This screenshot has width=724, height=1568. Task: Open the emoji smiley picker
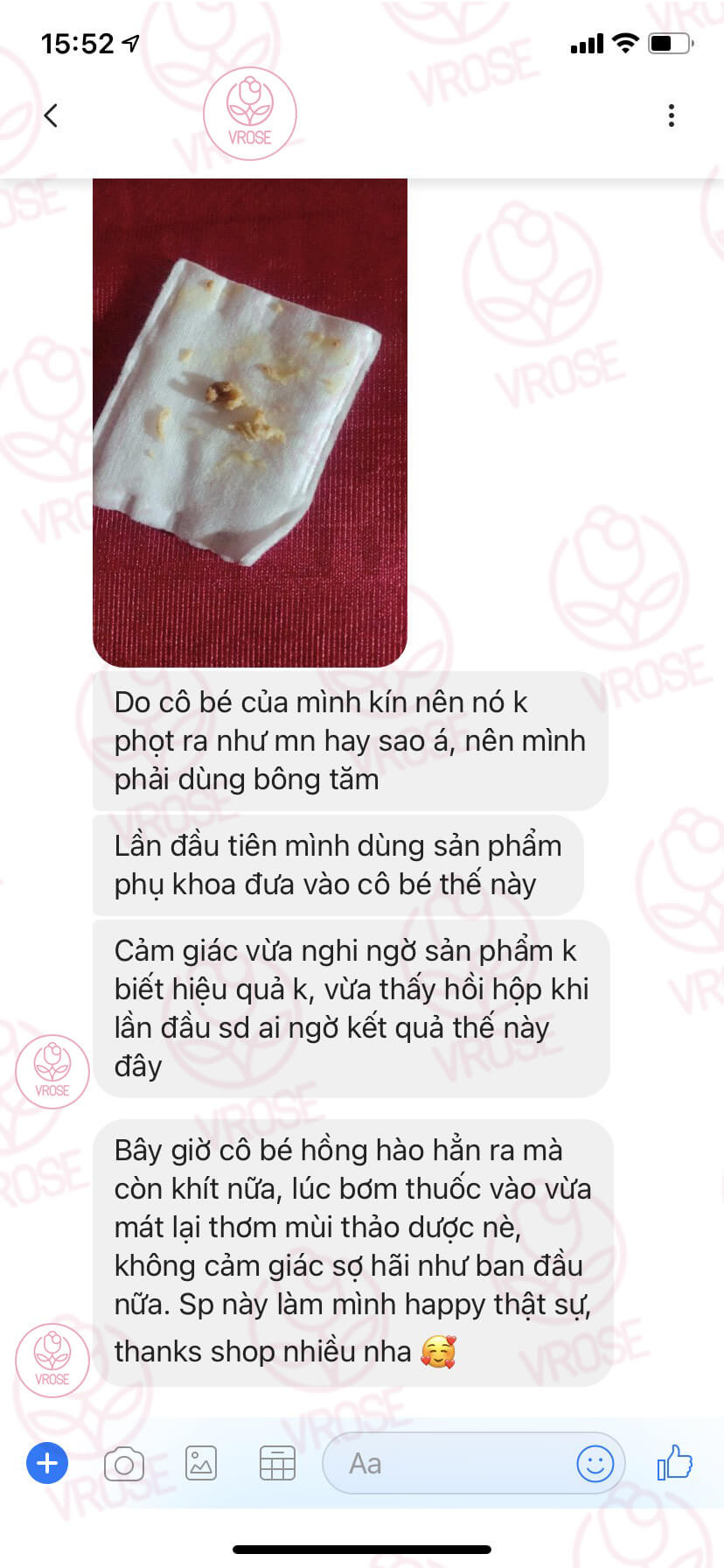click(595, 1463)
